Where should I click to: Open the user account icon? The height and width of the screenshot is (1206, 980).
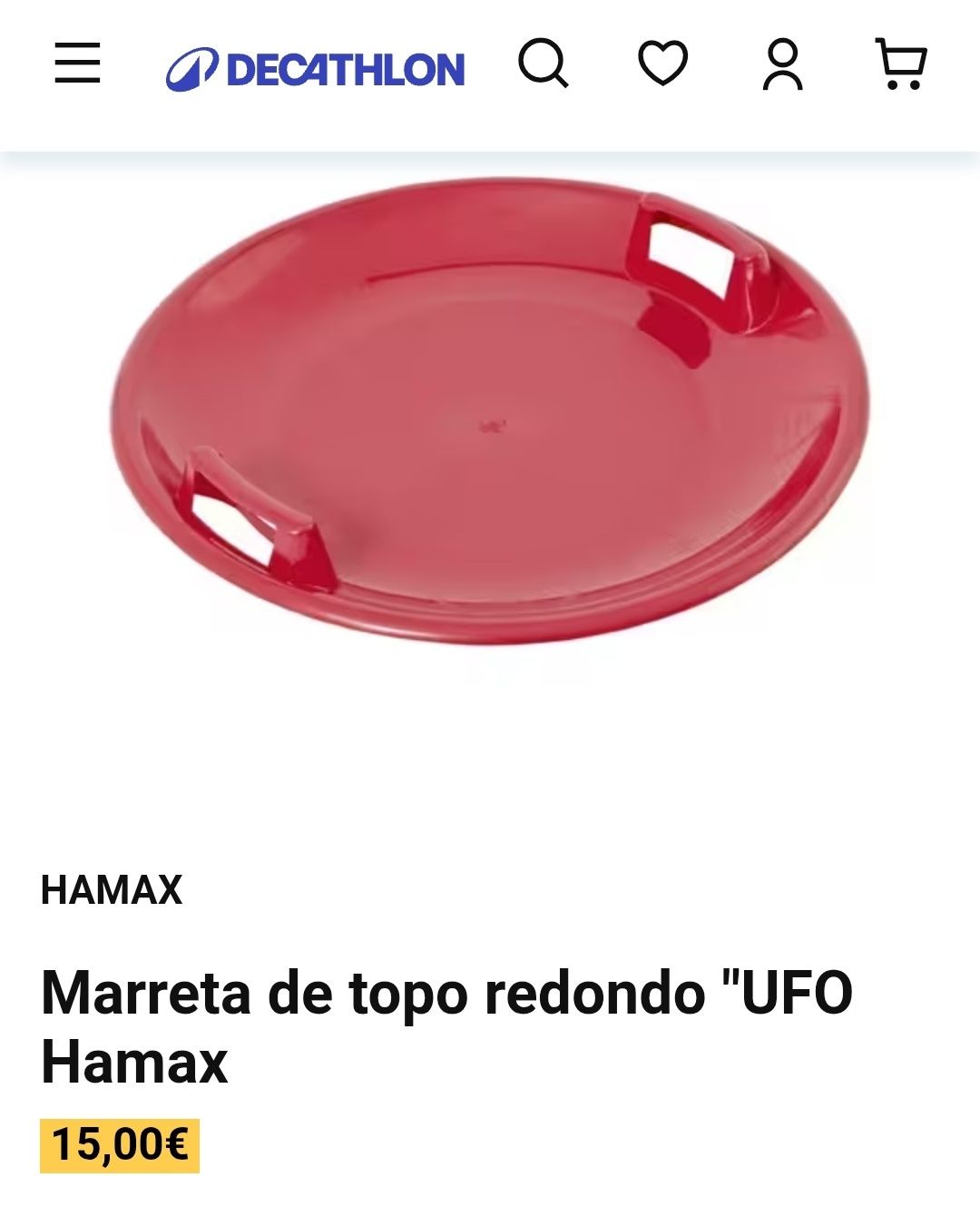782,64
